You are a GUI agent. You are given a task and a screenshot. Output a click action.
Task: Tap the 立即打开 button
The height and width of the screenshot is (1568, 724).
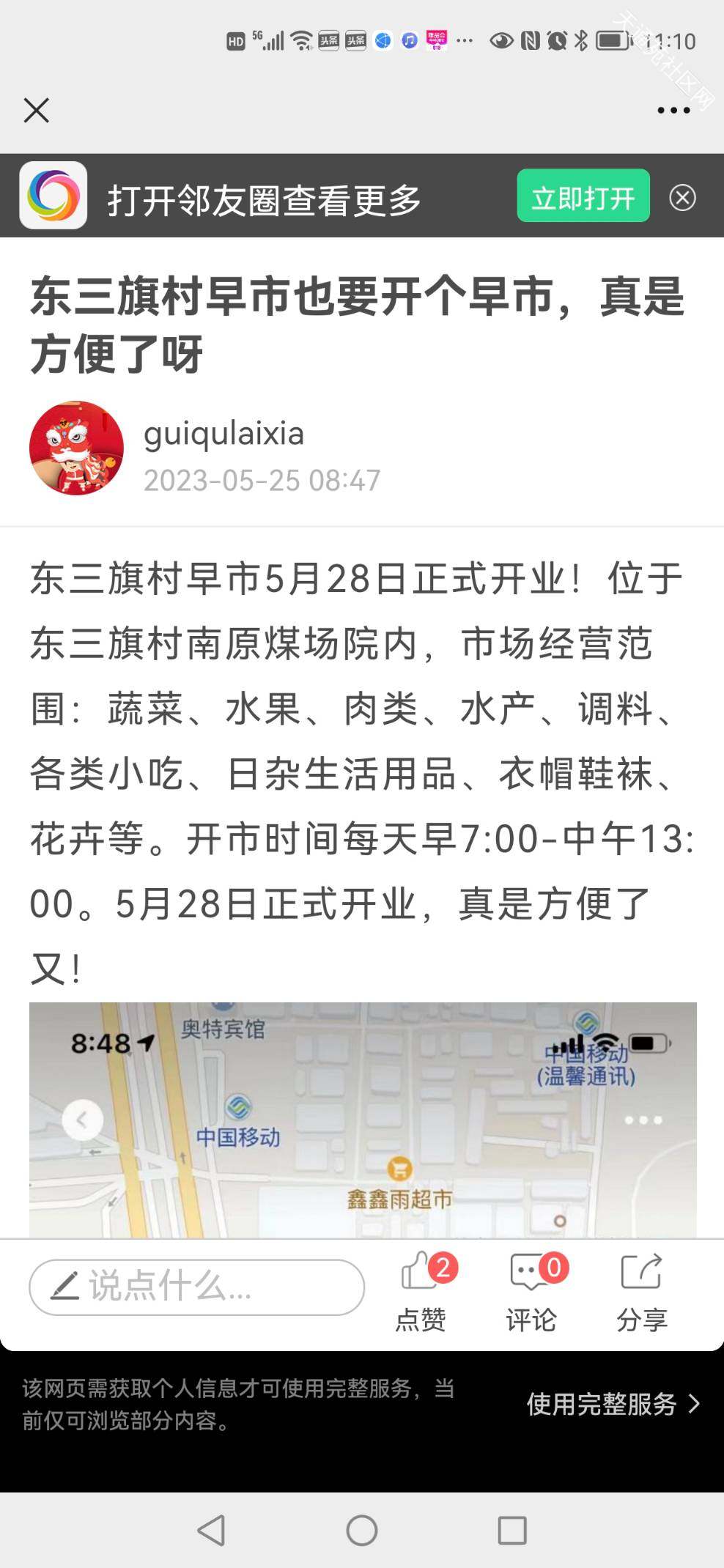pyautogui.click(x=583, y=196)
